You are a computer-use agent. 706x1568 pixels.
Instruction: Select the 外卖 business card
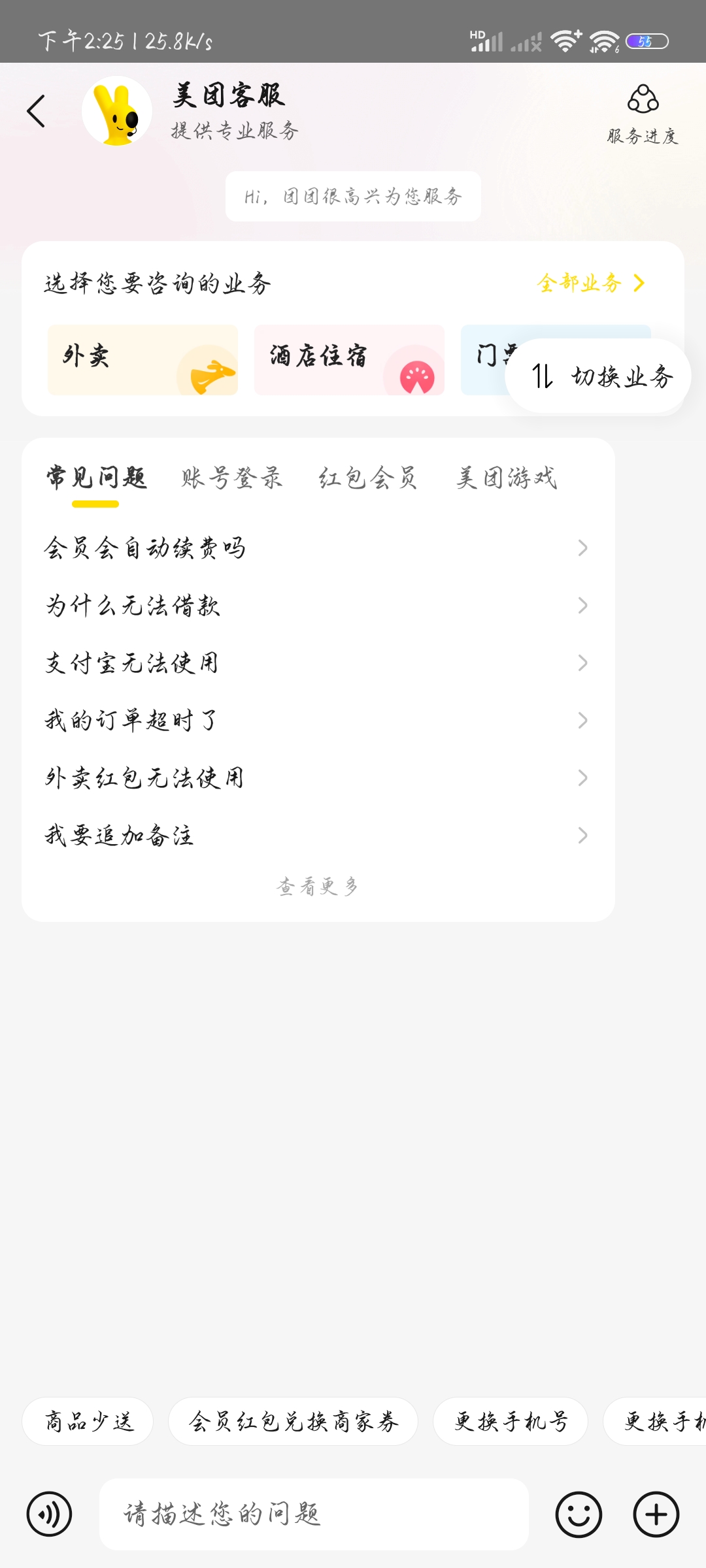(143, 359)
